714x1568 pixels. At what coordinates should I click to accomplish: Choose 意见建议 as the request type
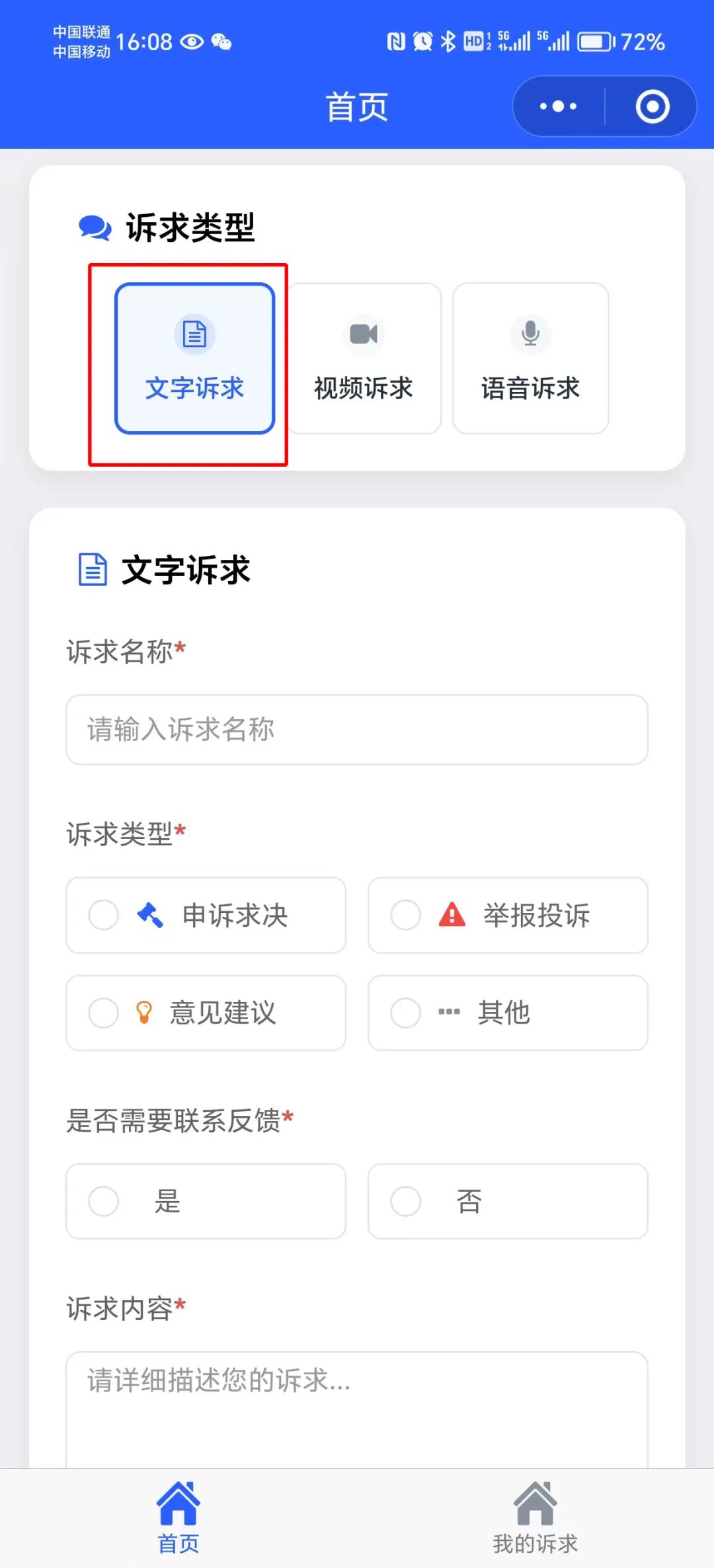click(x=206, y=1013)
